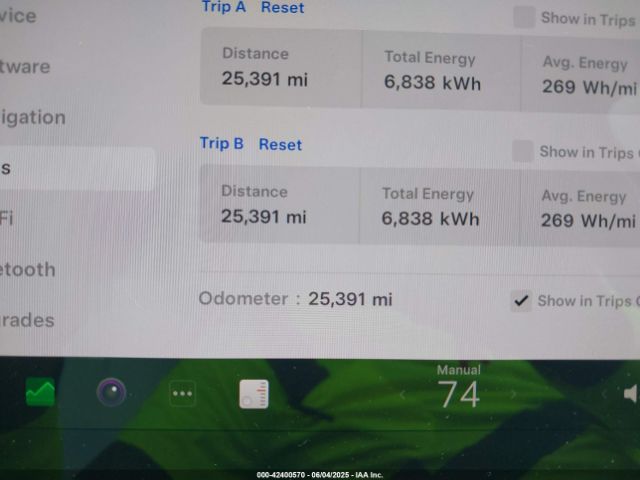Raise the cabin temperature with the right arrow

pos(513,395)
